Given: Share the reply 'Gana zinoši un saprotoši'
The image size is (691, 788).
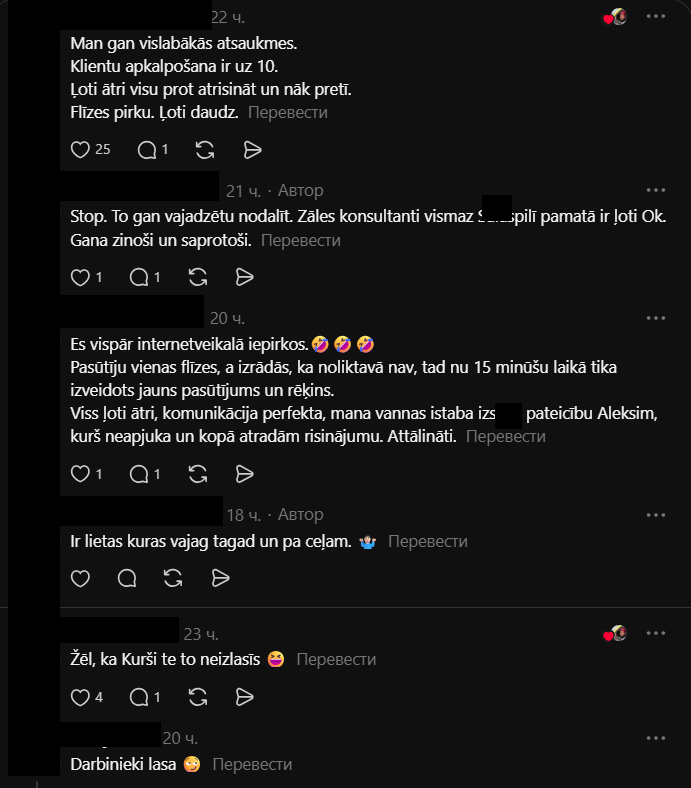Looking at the screenshot, I should point(245,277).
